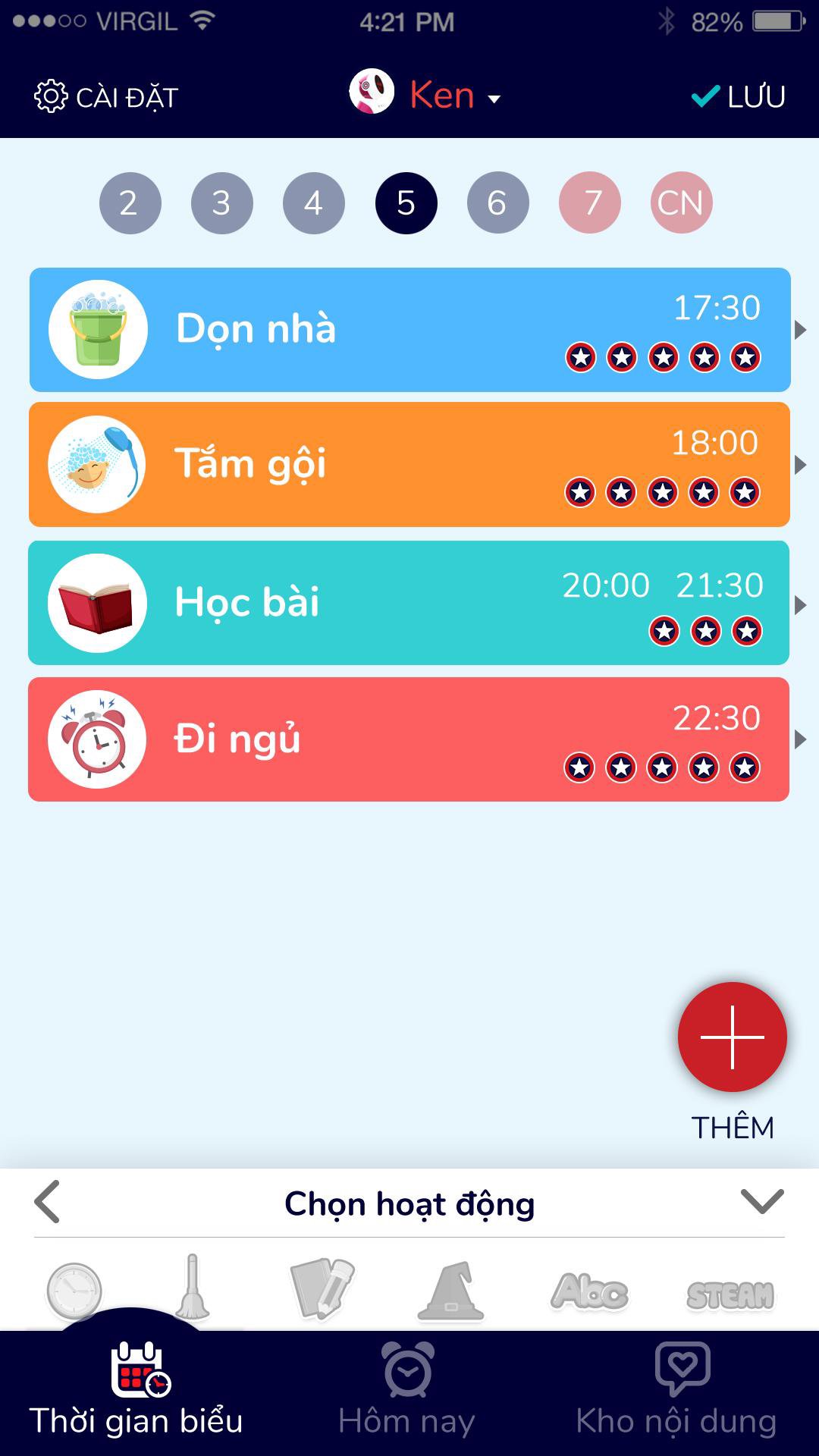Tap the back arrow in Chọn hoạt động
This screenshot has height=1456, width=819.
coord(47,1202)
